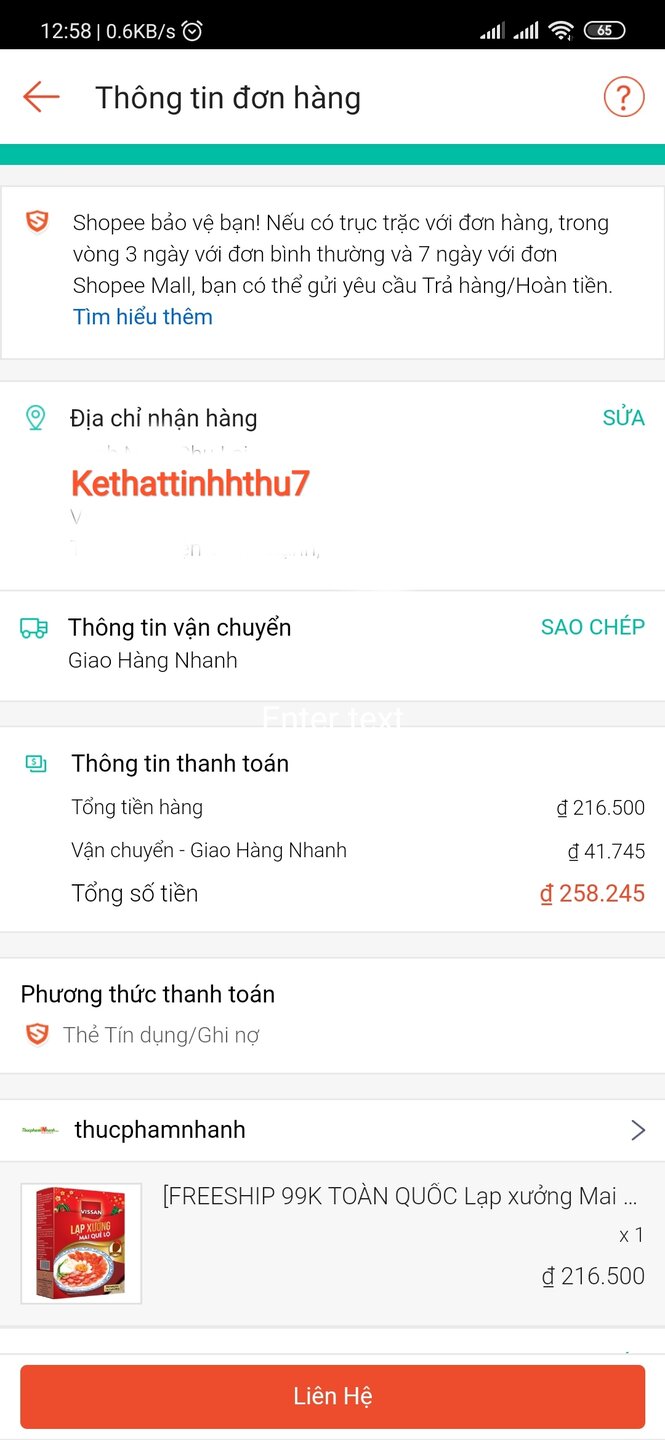
Task: Open the Thông tin vận chuyển row
Action: tap(250, 643)
